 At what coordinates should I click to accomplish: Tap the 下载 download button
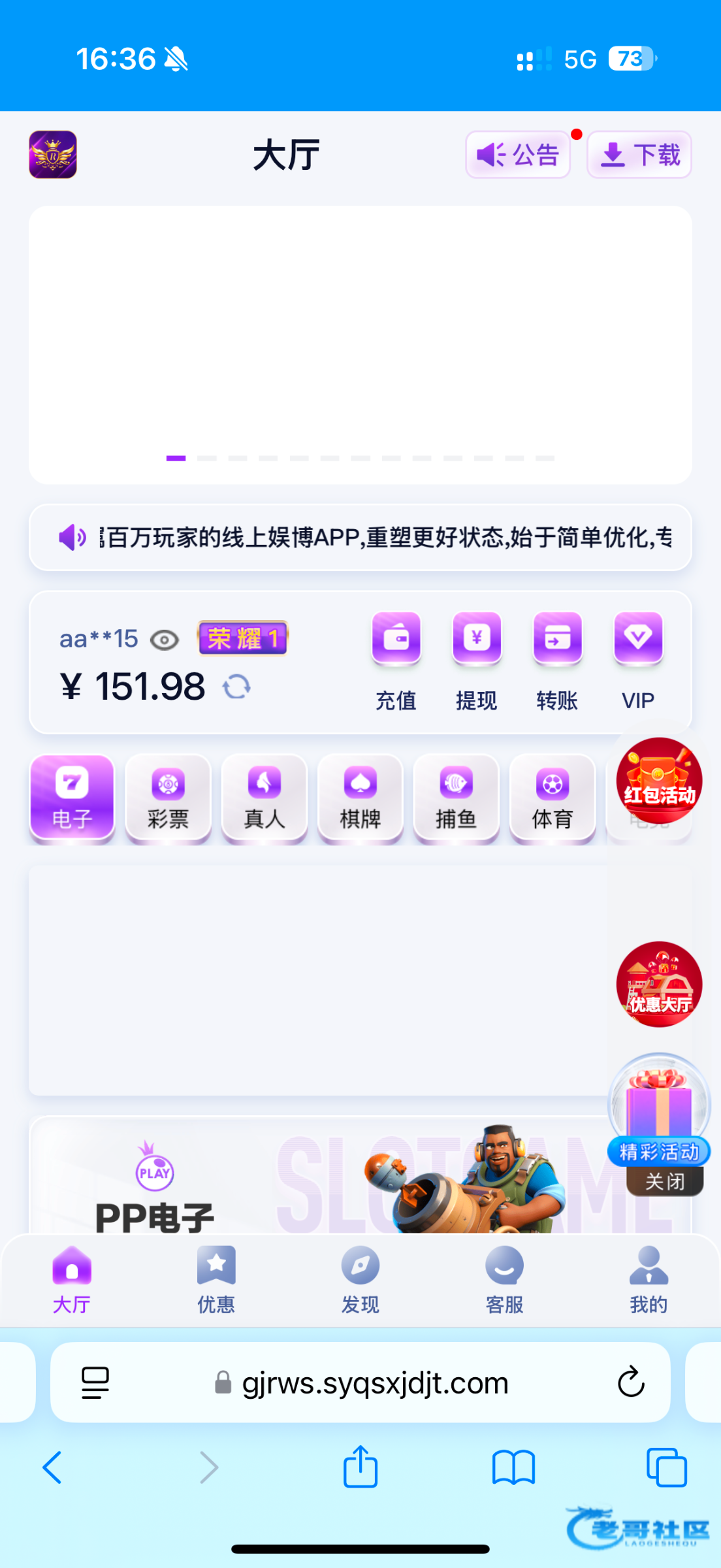point(639,155)
